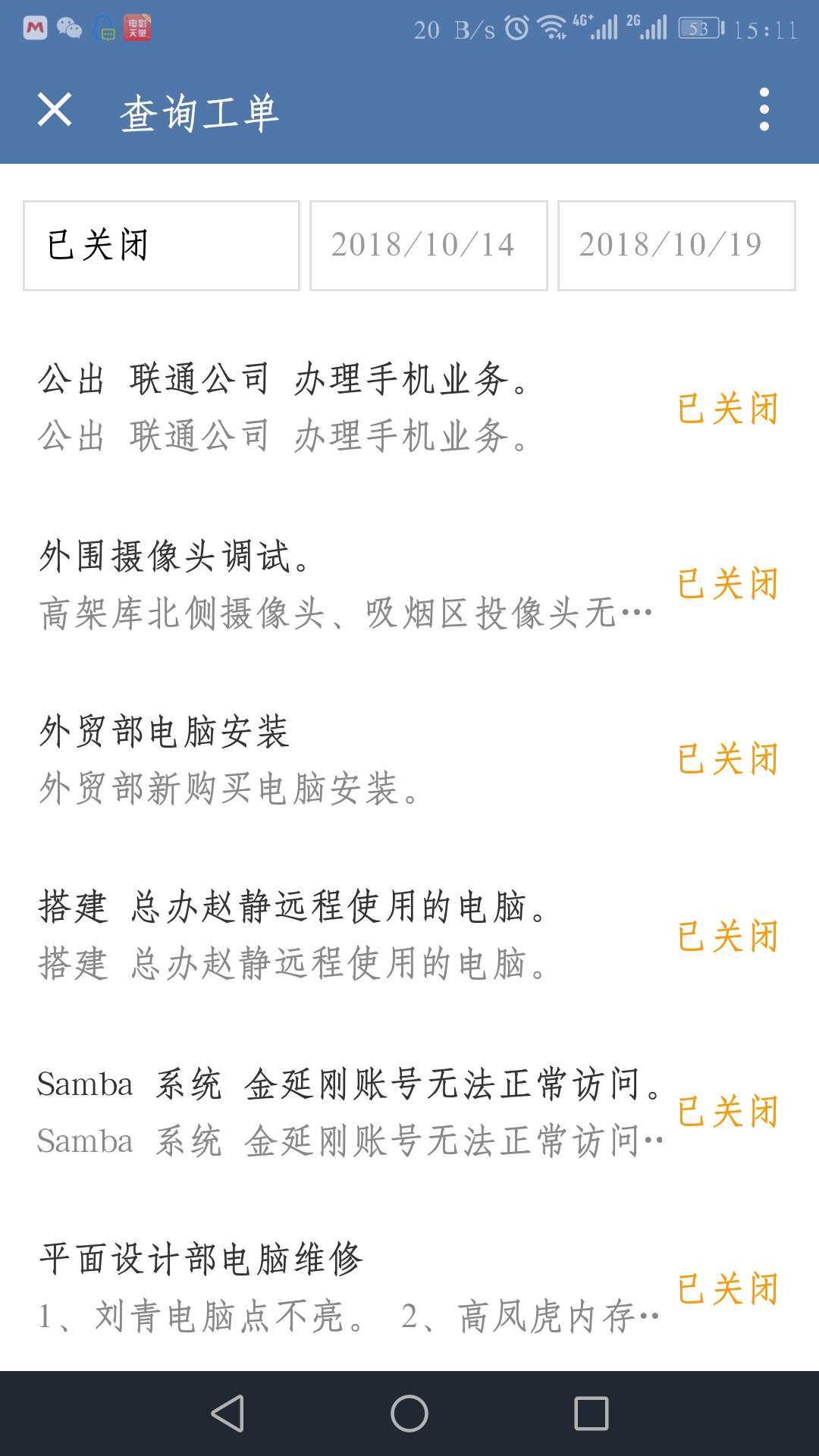Change the end date 2018/10/19

coord(676,246)
